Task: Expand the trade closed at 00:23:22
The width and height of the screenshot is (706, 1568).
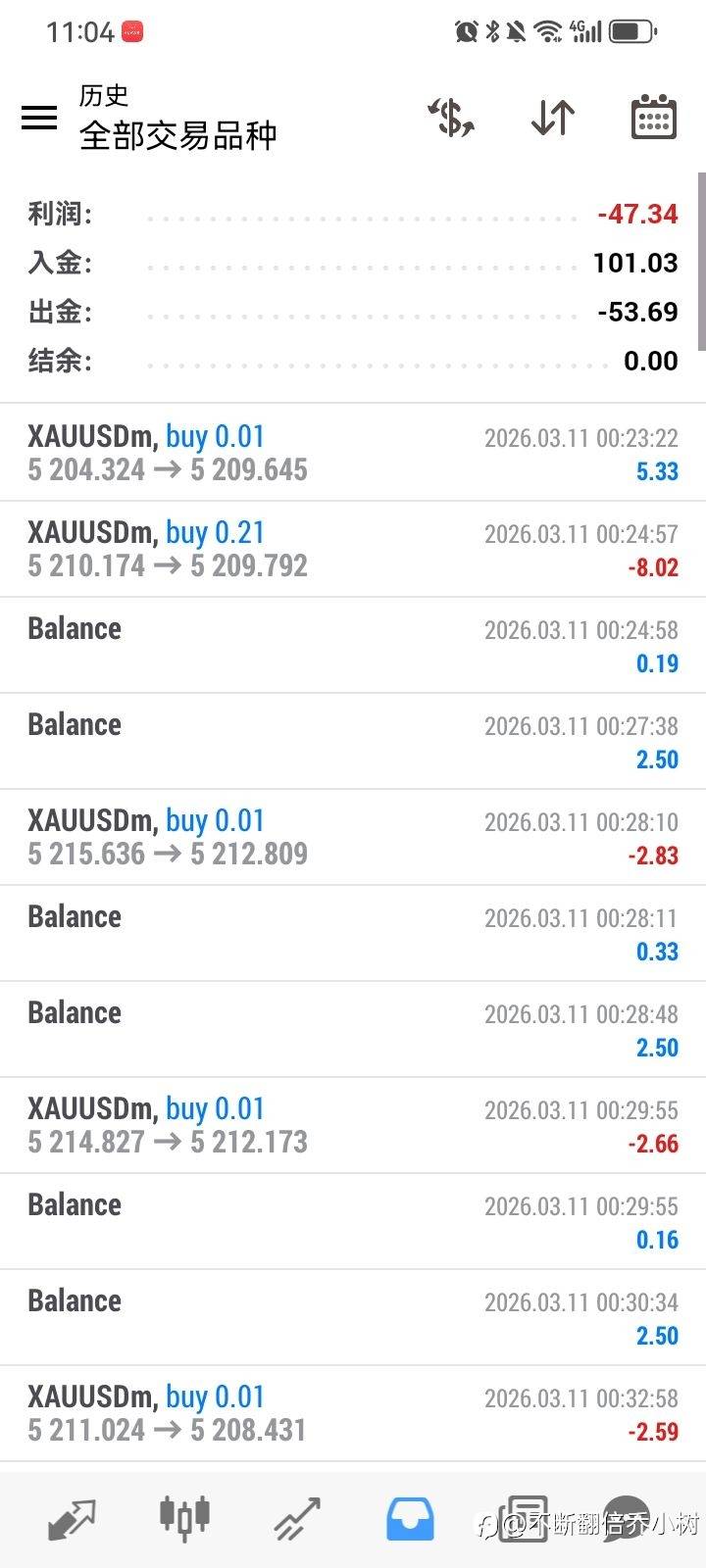Action: point(353,453)
